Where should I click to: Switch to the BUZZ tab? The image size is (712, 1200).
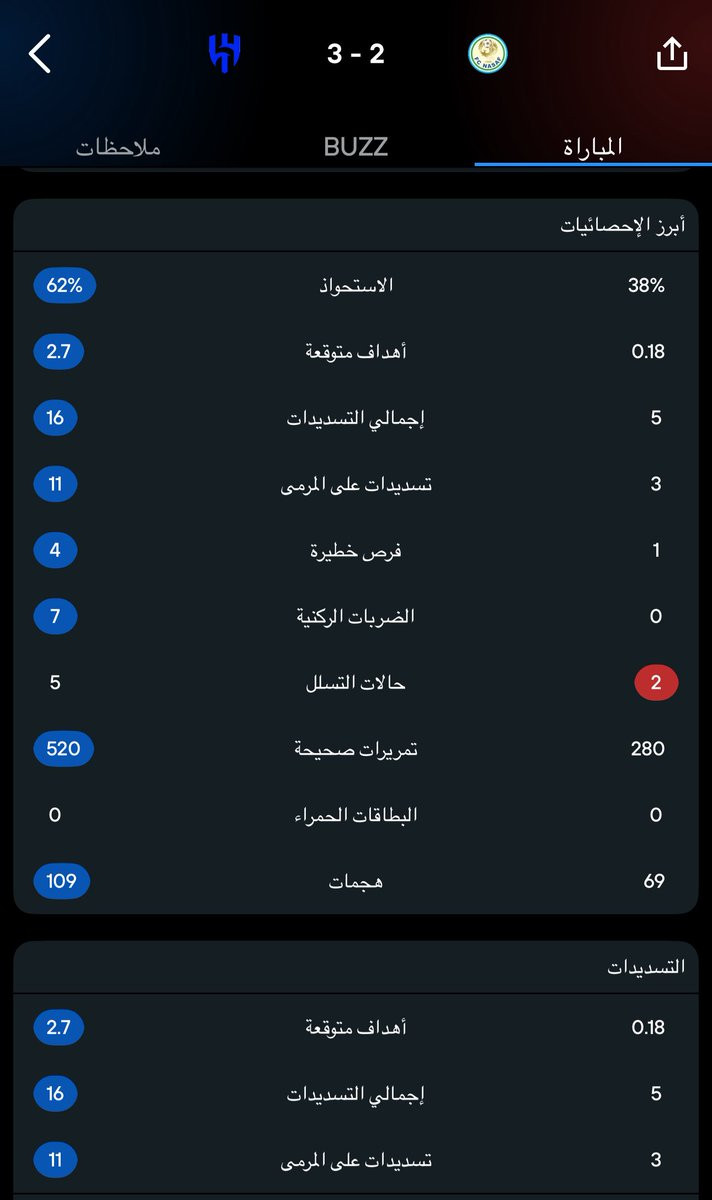(355, 147)
